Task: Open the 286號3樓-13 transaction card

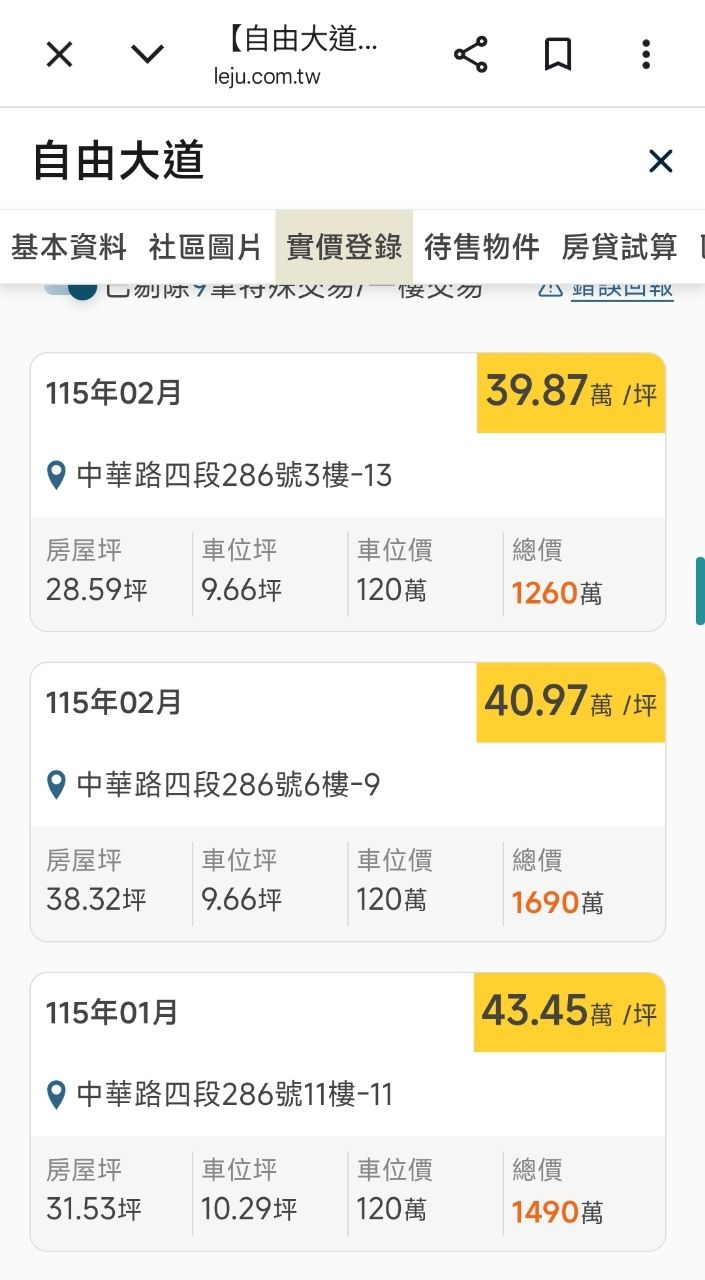Action: pos(348,492)
